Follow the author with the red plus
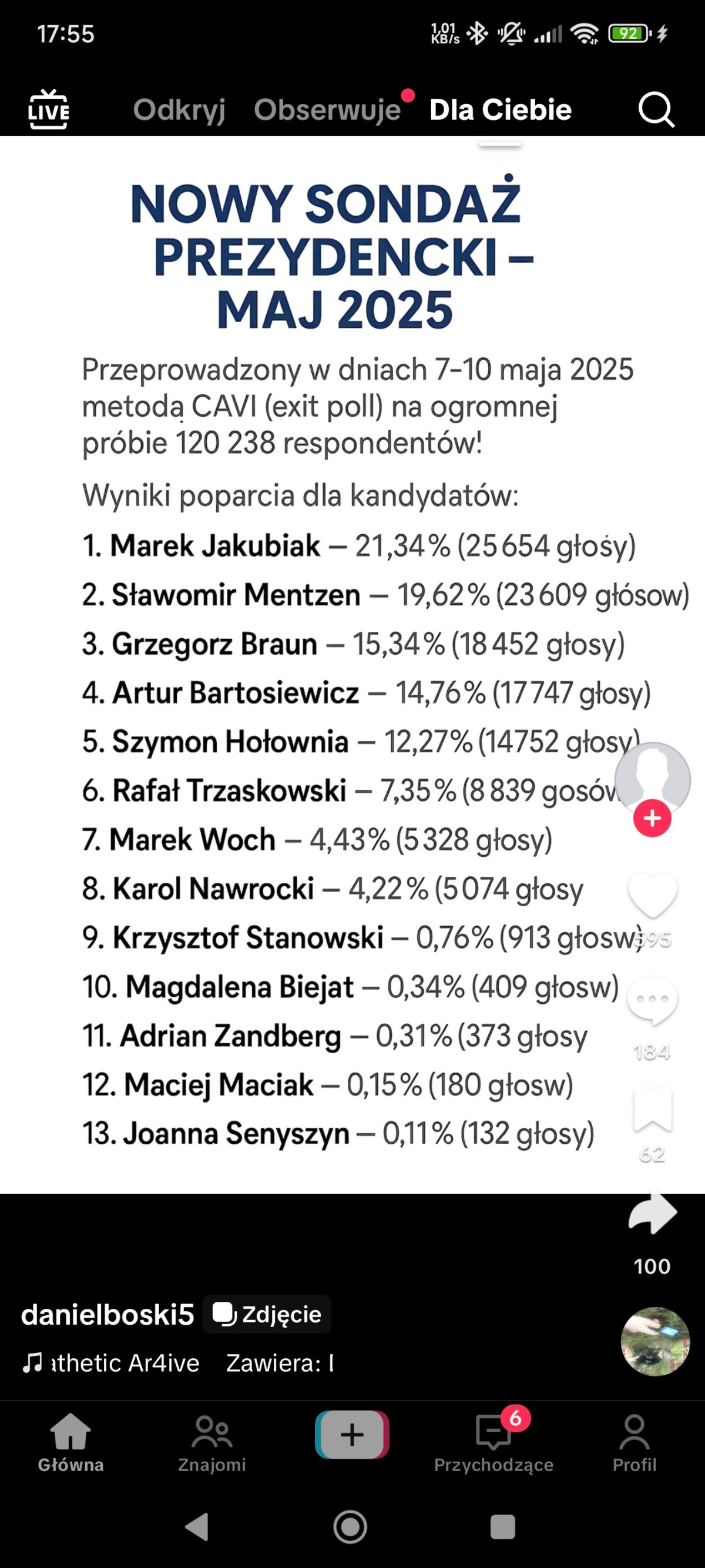705x1568 pixels. (652, 818)
